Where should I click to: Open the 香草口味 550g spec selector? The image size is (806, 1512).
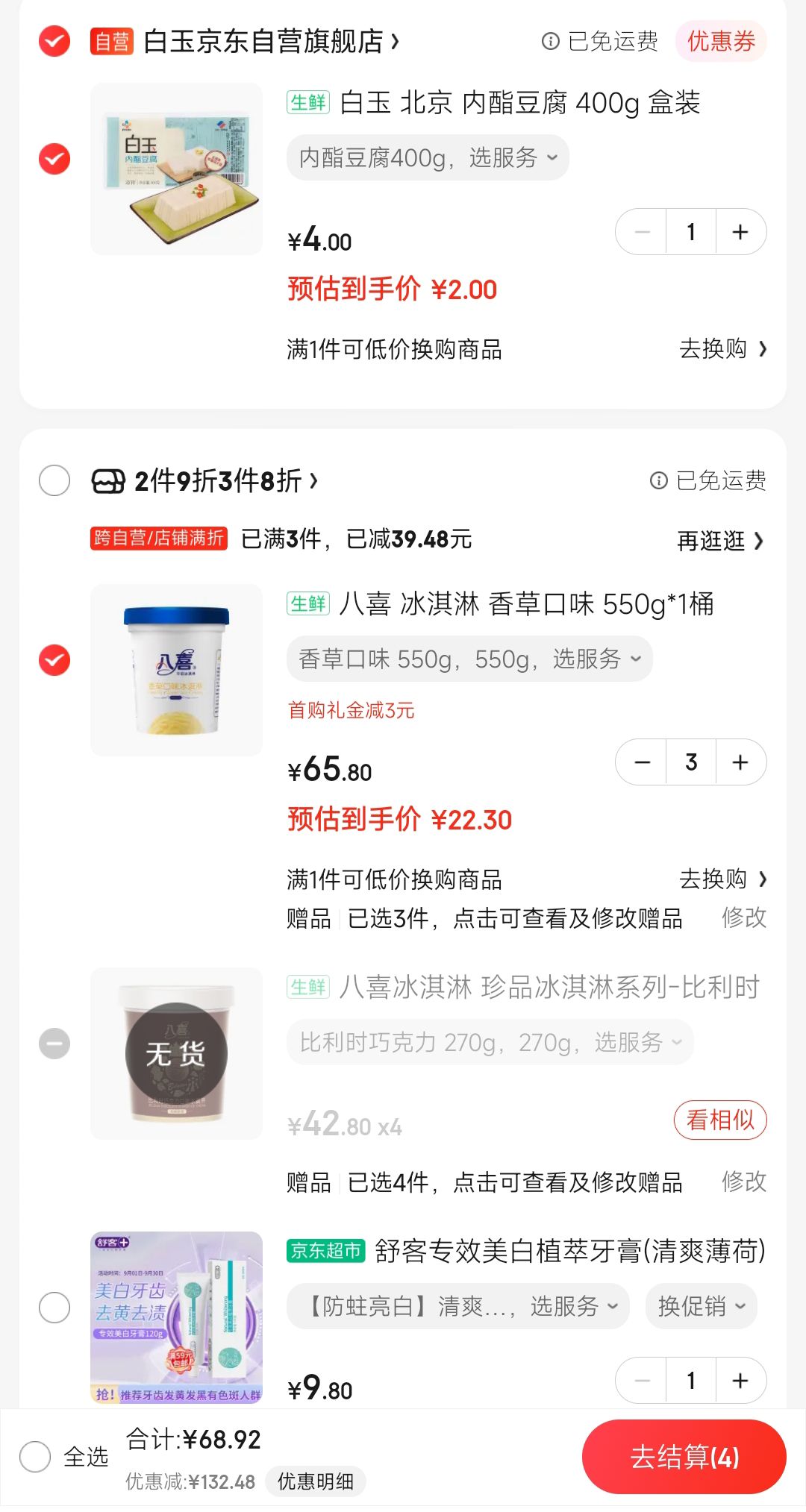click(x=469, y=659)
